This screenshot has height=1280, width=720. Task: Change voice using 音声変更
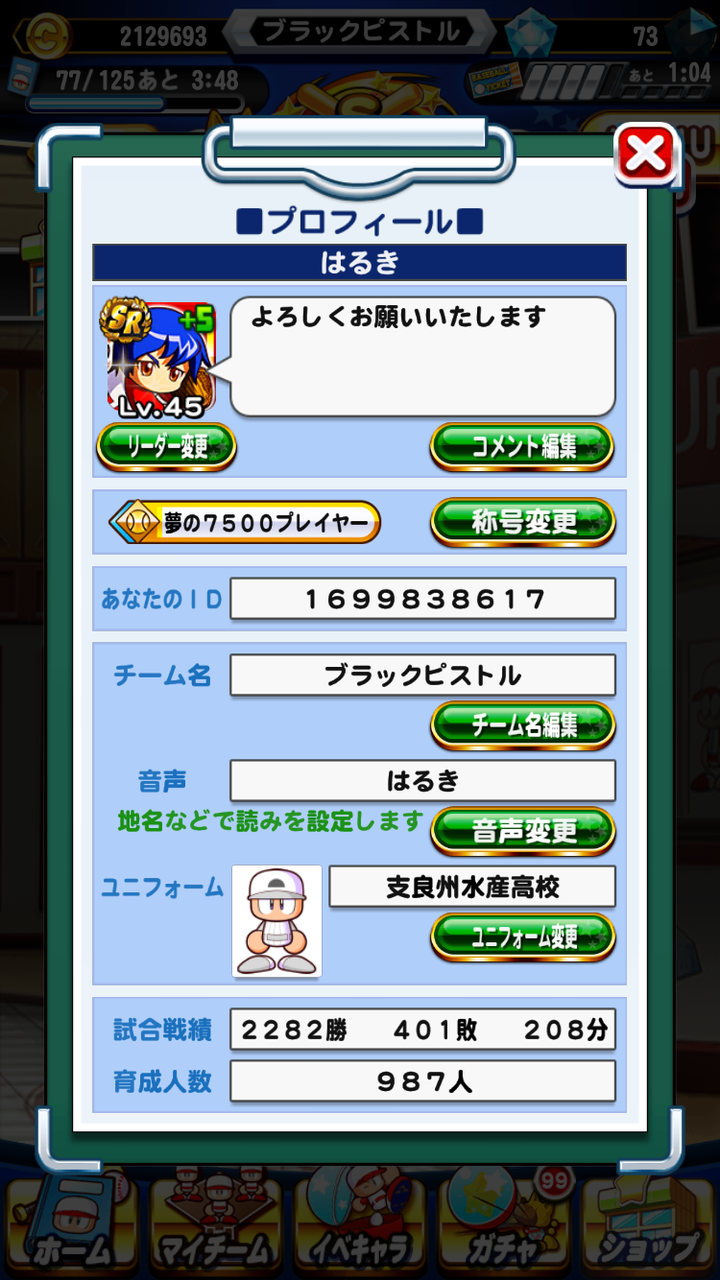[x=522, y=830]
